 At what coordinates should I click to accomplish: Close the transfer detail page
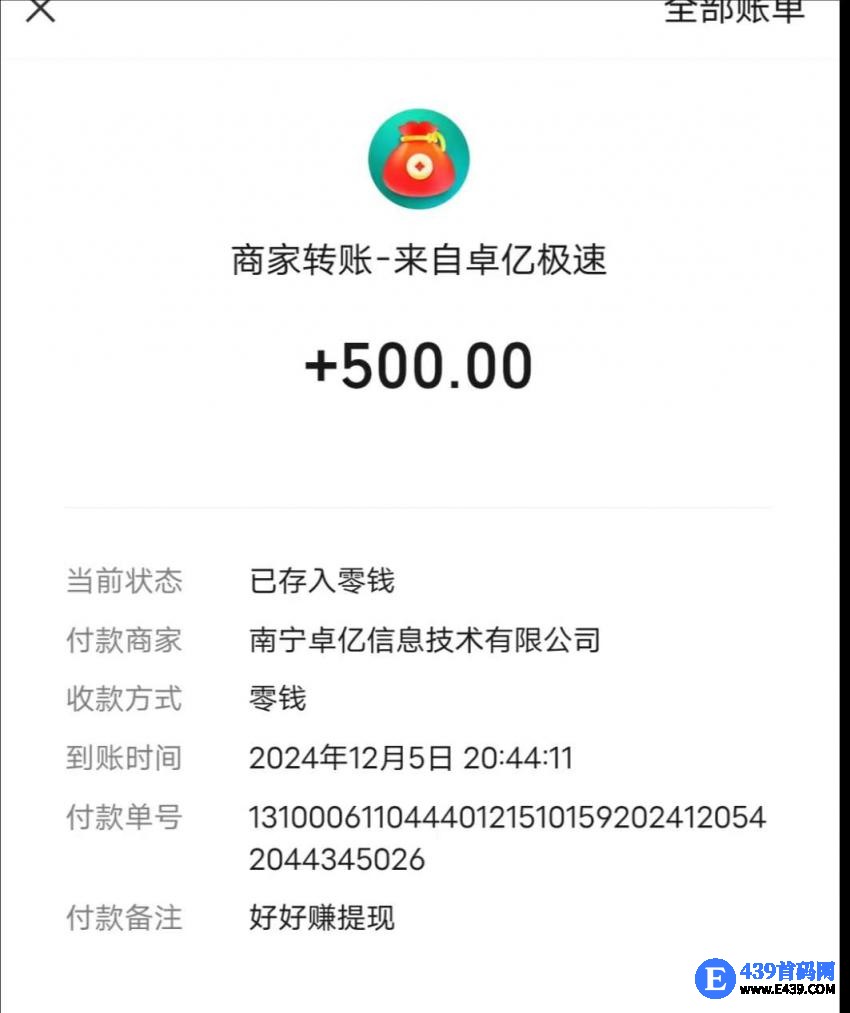(x=40, y=11)
